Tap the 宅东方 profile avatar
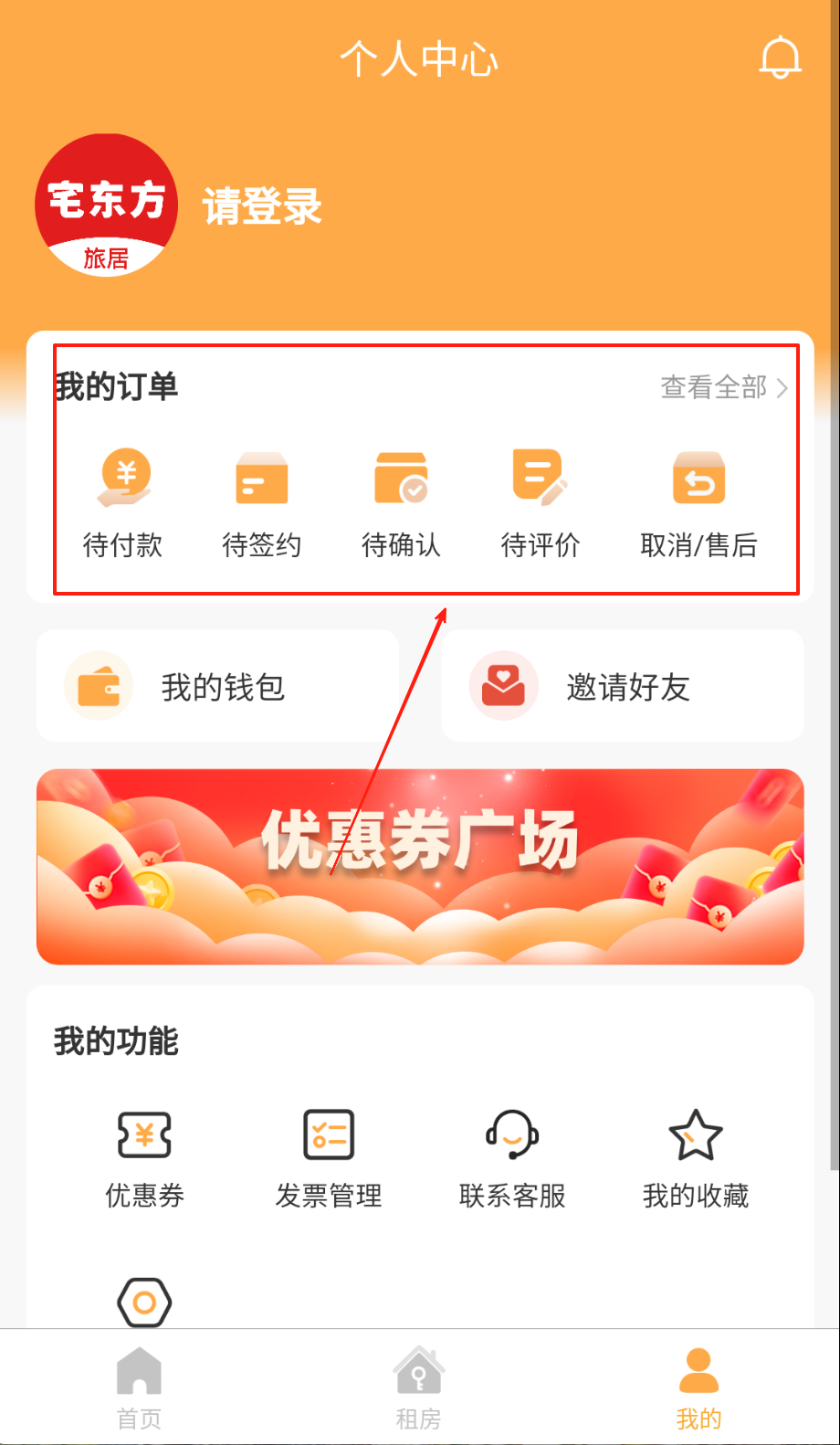The image size is (840, 1445). click(106, 206)
